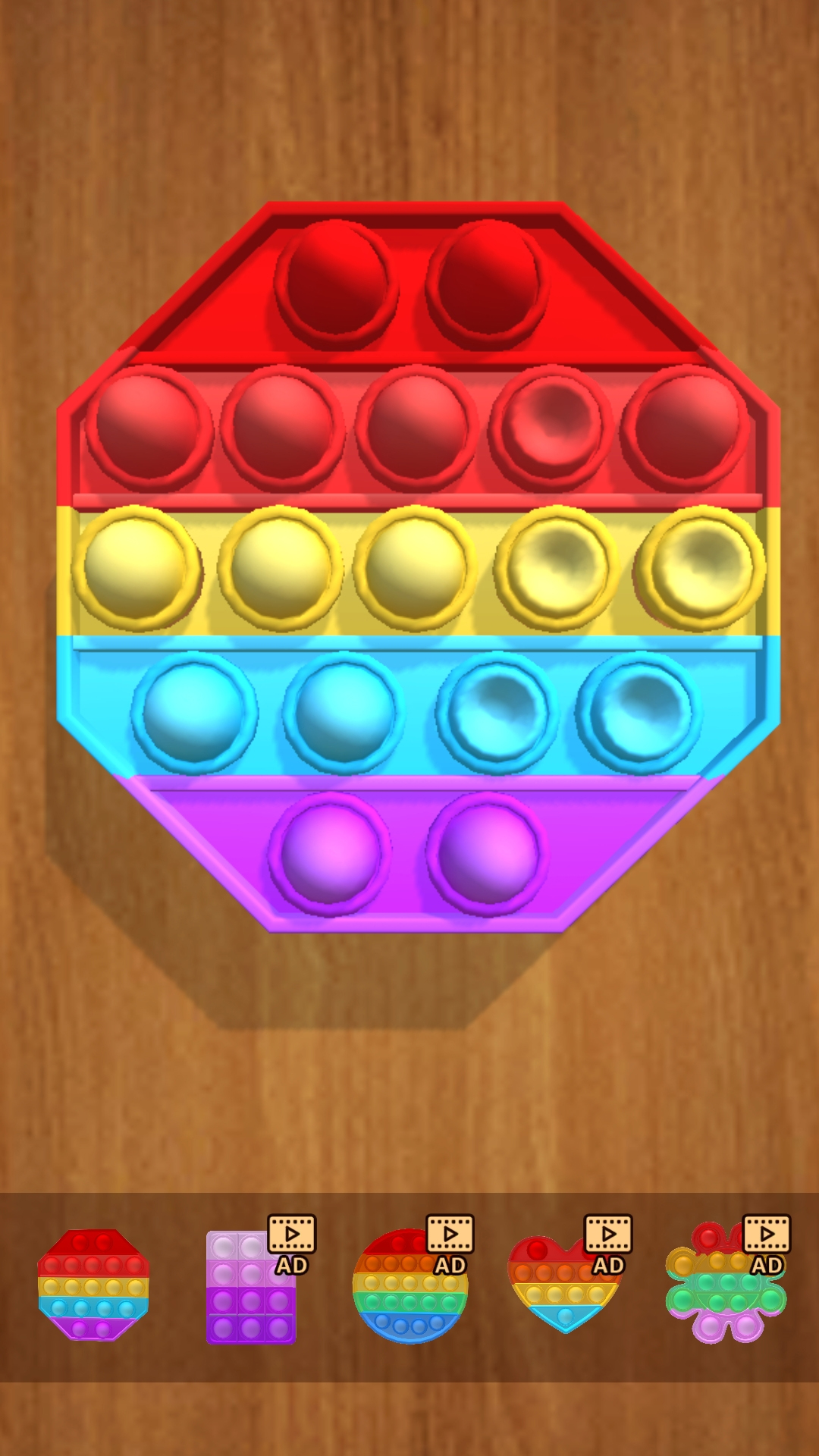Pop the right bubble in the top red row
This screenshot has height=1456, width=819.
486,281
